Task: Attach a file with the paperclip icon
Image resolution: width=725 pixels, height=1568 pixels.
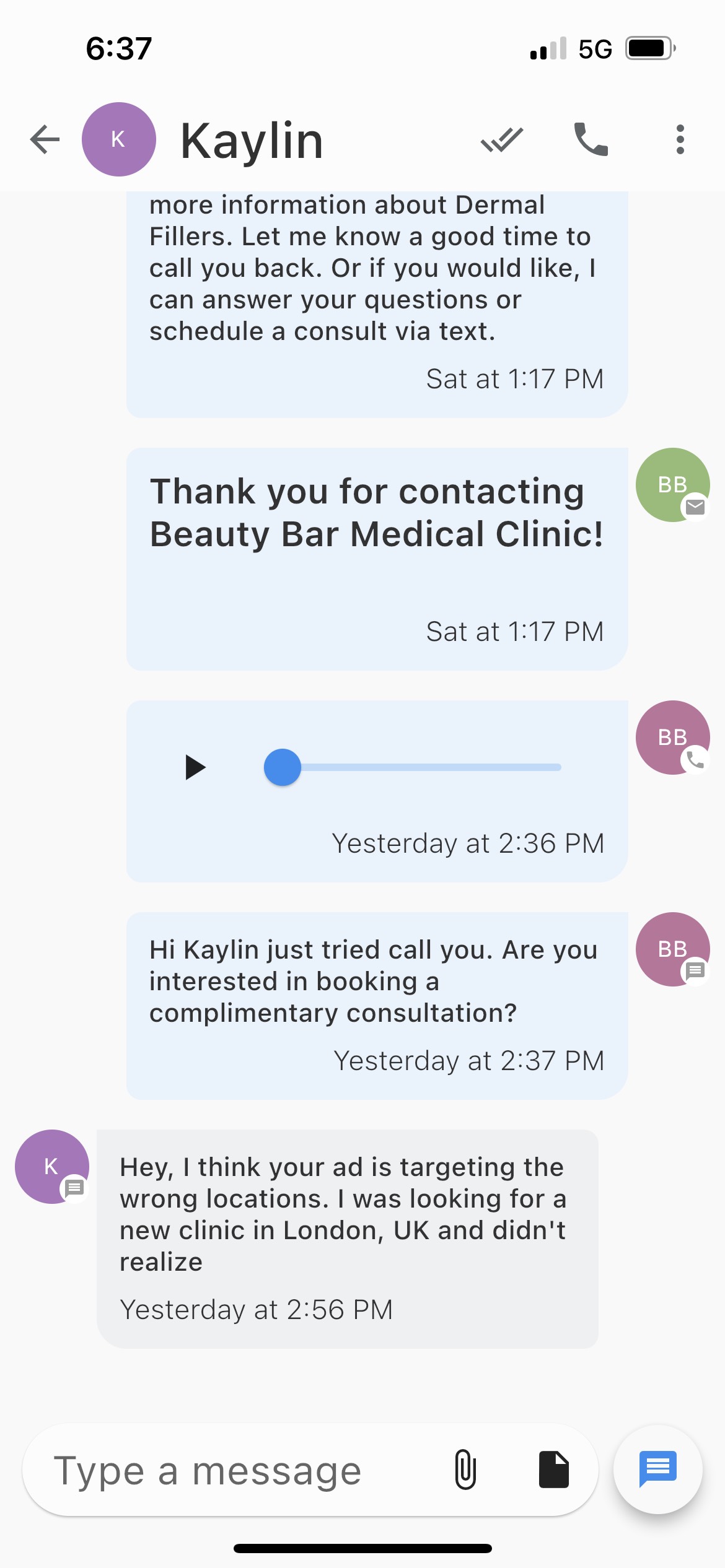Action: point(465,1470)
